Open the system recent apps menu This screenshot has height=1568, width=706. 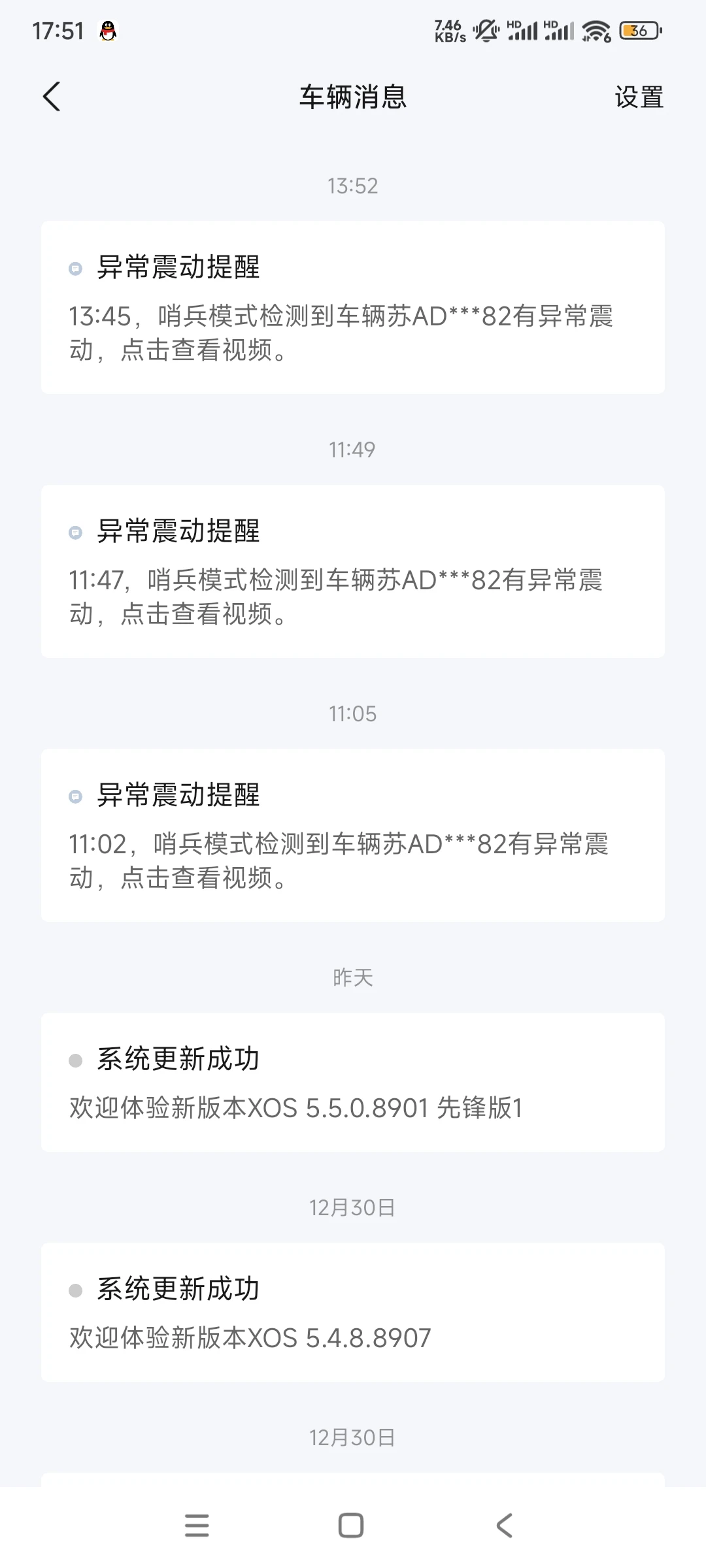click(x=197, y=1526)
